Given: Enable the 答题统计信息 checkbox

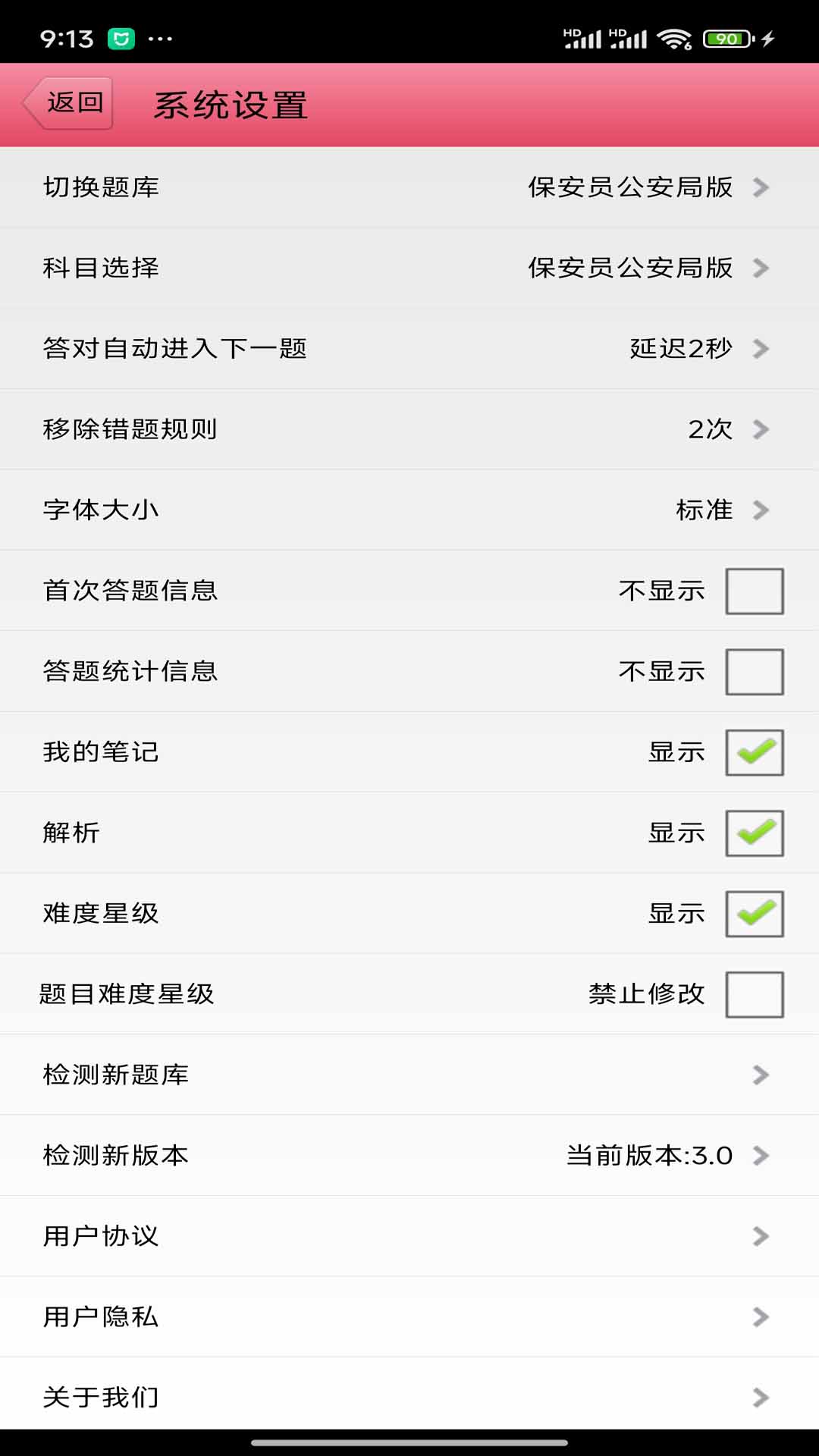Looking at the screenshot, I should [x=754, y=671].
